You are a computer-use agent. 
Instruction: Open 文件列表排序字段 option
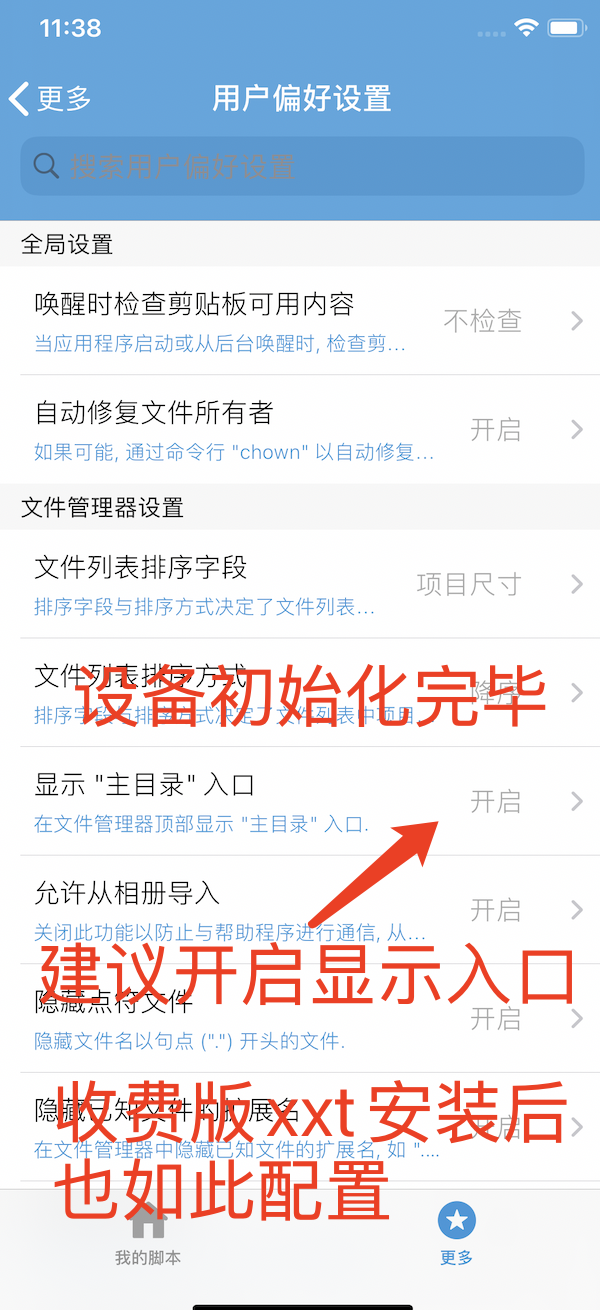(x=300, y=584)
